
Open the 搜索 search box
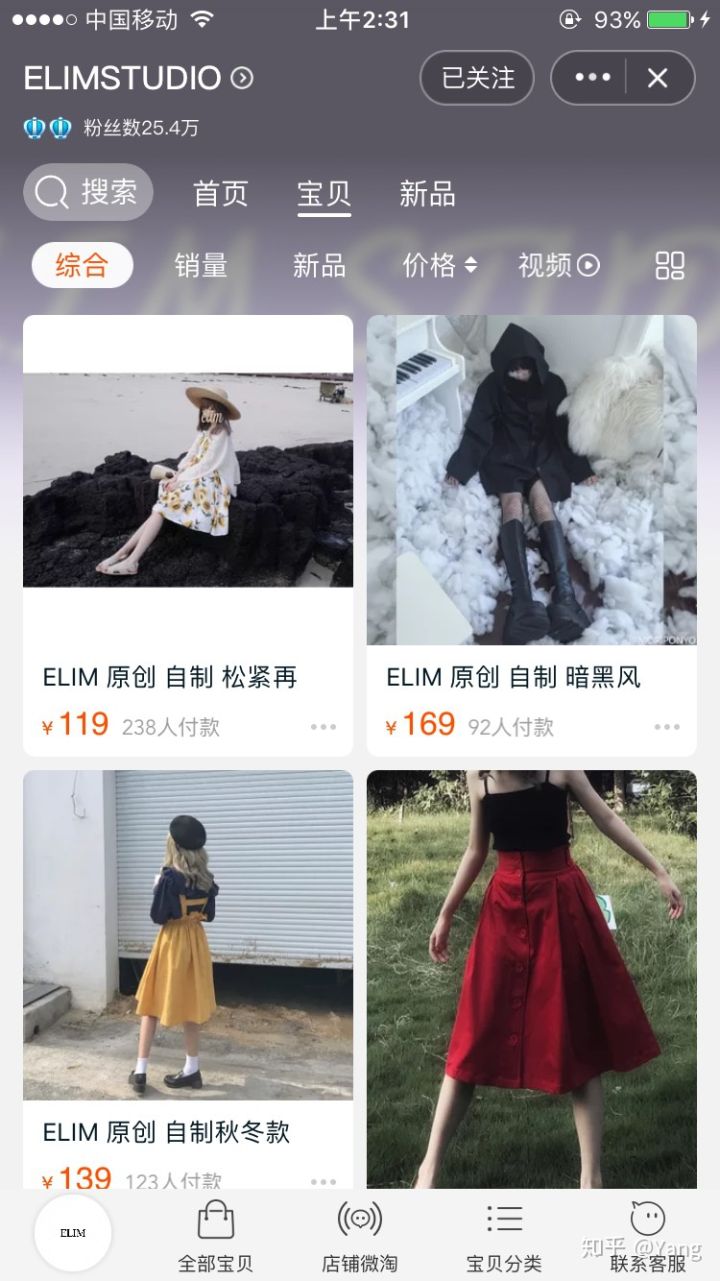88,192
